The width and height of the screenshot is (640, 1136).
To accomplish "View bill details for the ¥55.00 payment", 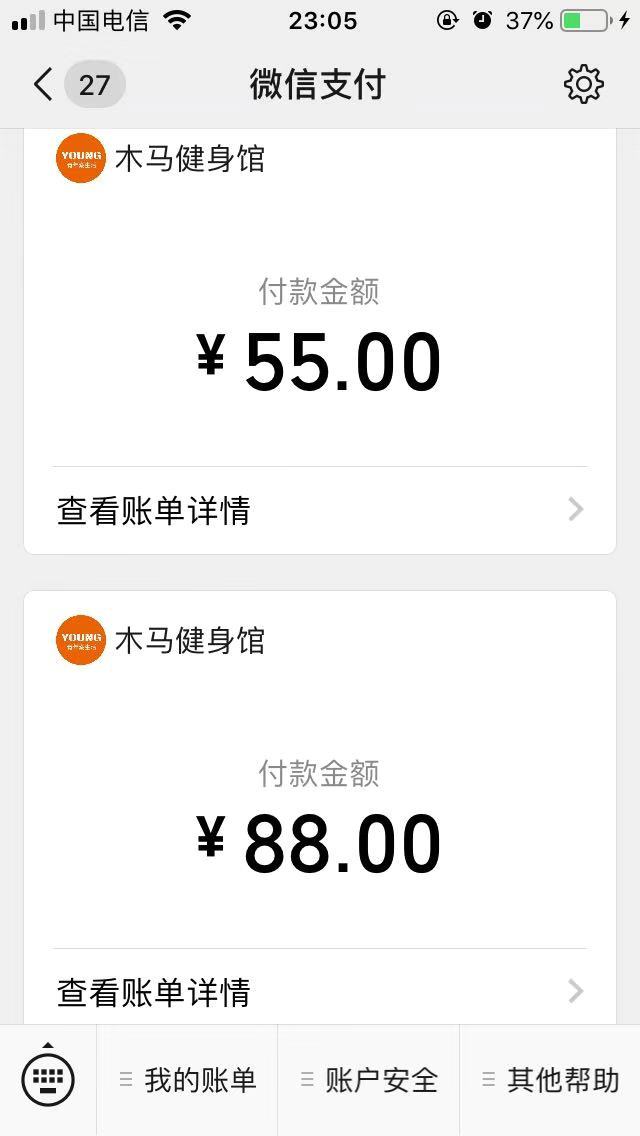I will click(320, 510).
